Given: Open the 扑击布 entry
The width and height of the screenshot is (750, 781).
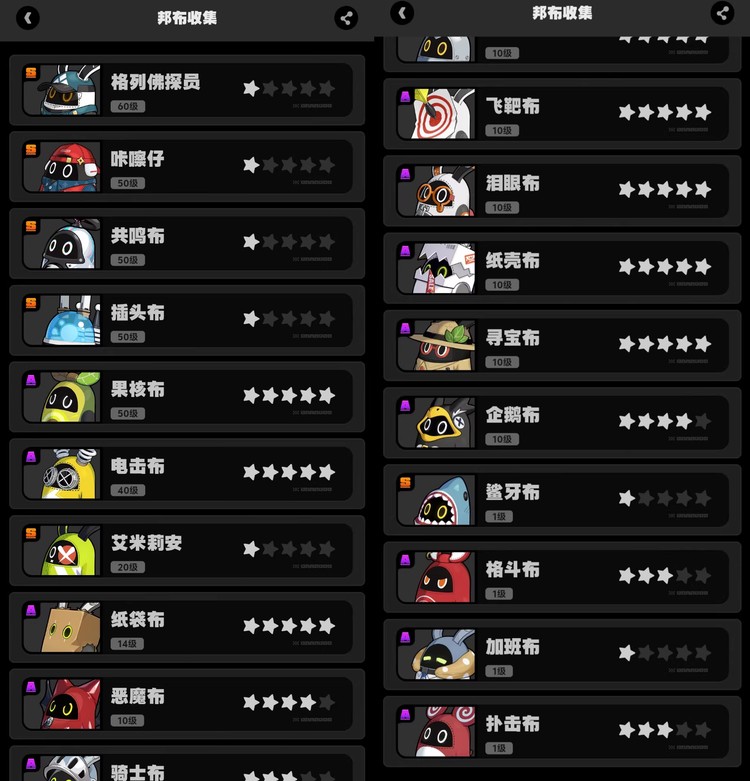Looking at the screenshot, I should (x=562, y=731).
